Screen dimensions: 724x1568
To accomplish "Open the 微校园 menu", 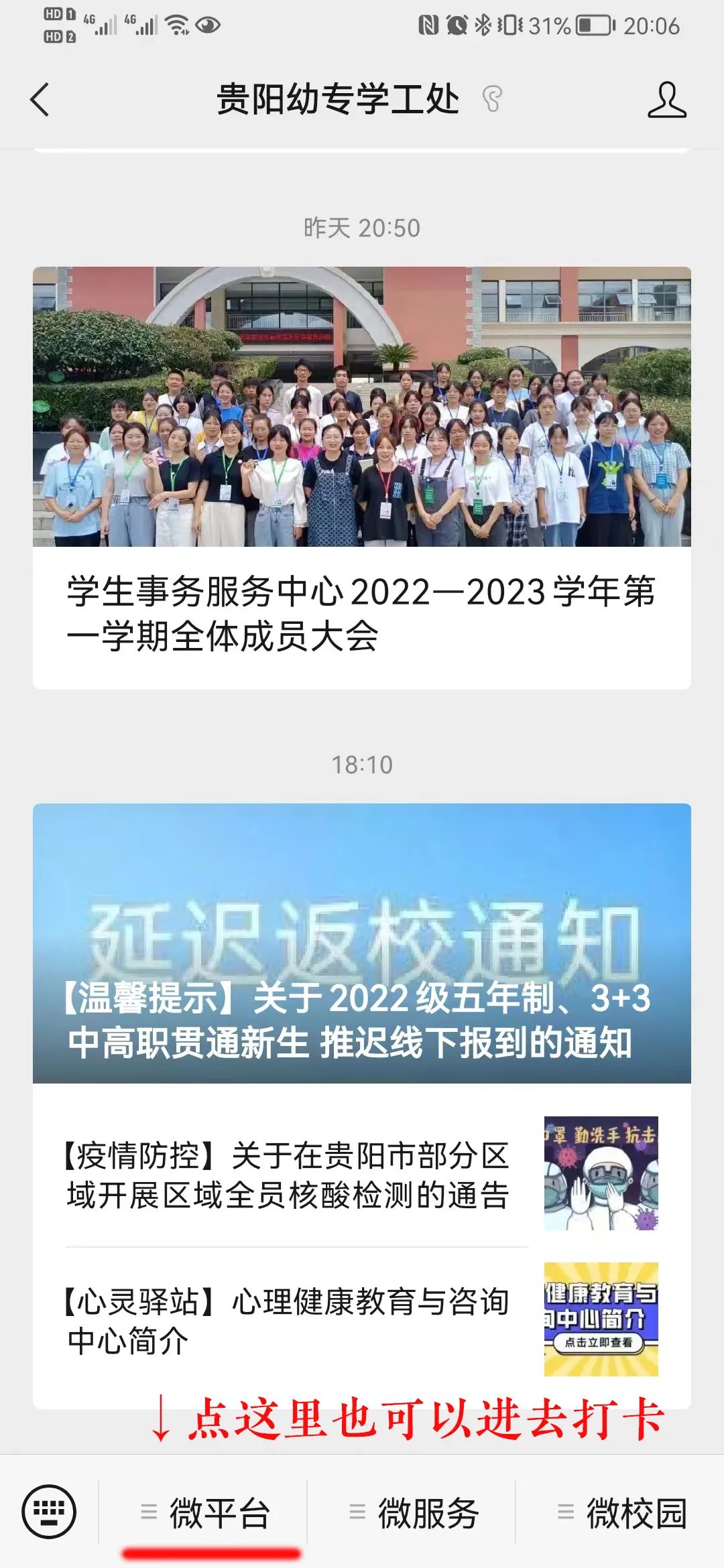I will click(x=622, y=1513).
